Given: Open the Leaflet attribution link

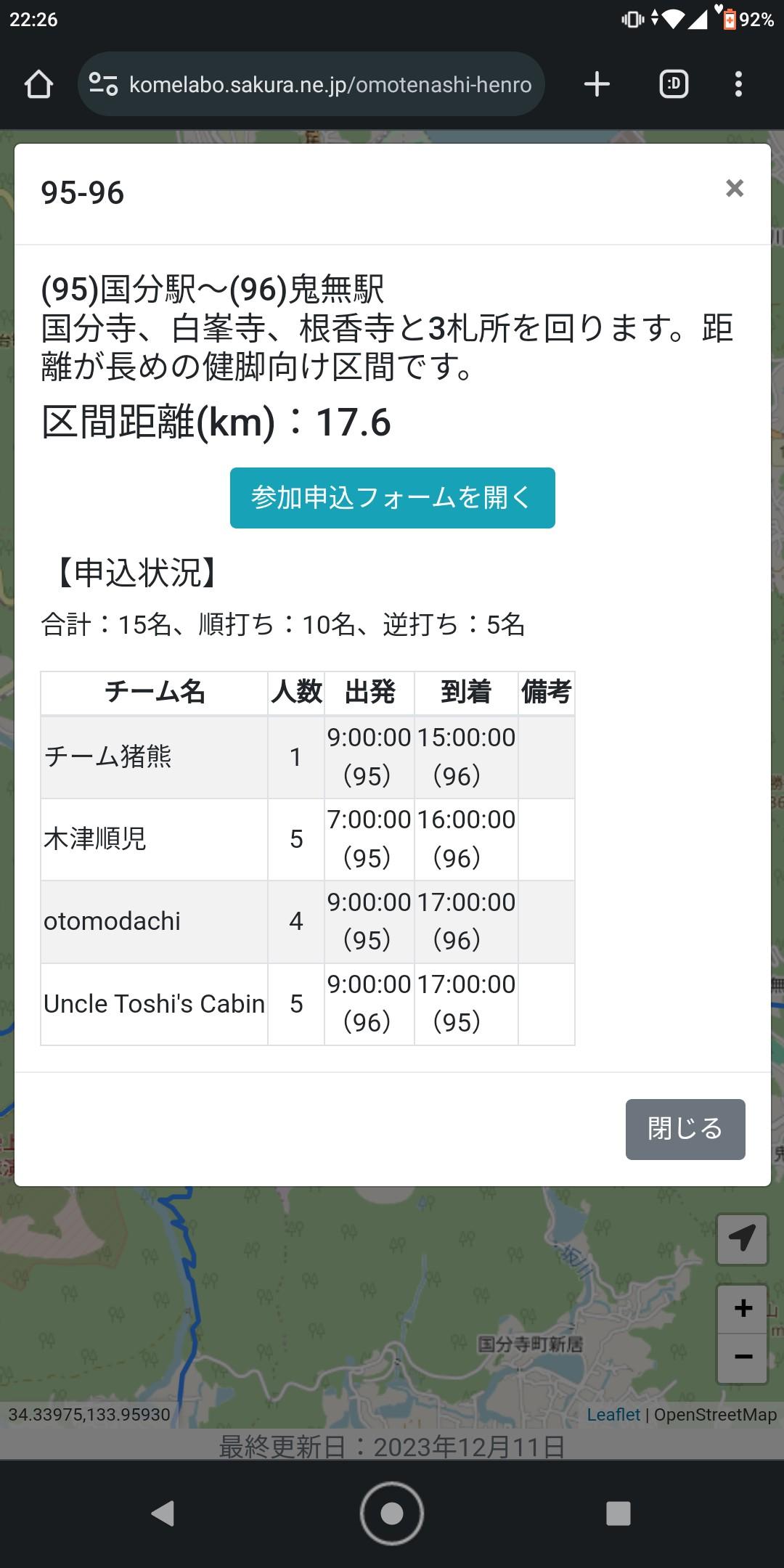Looking at the screenshot, I should pos(613,1414).
